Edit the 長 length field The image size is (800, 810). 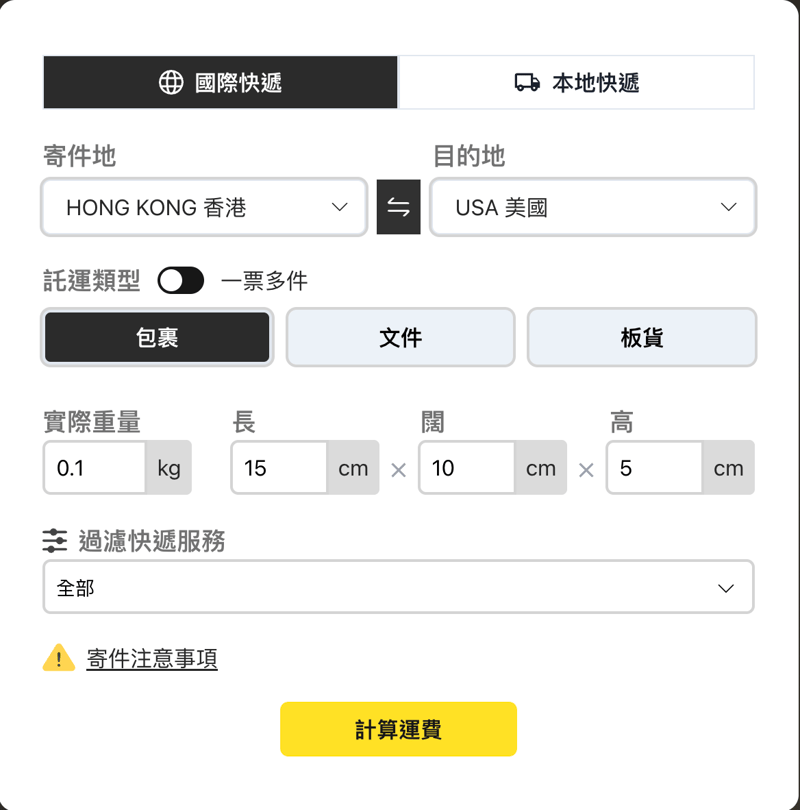click(280, 468)
